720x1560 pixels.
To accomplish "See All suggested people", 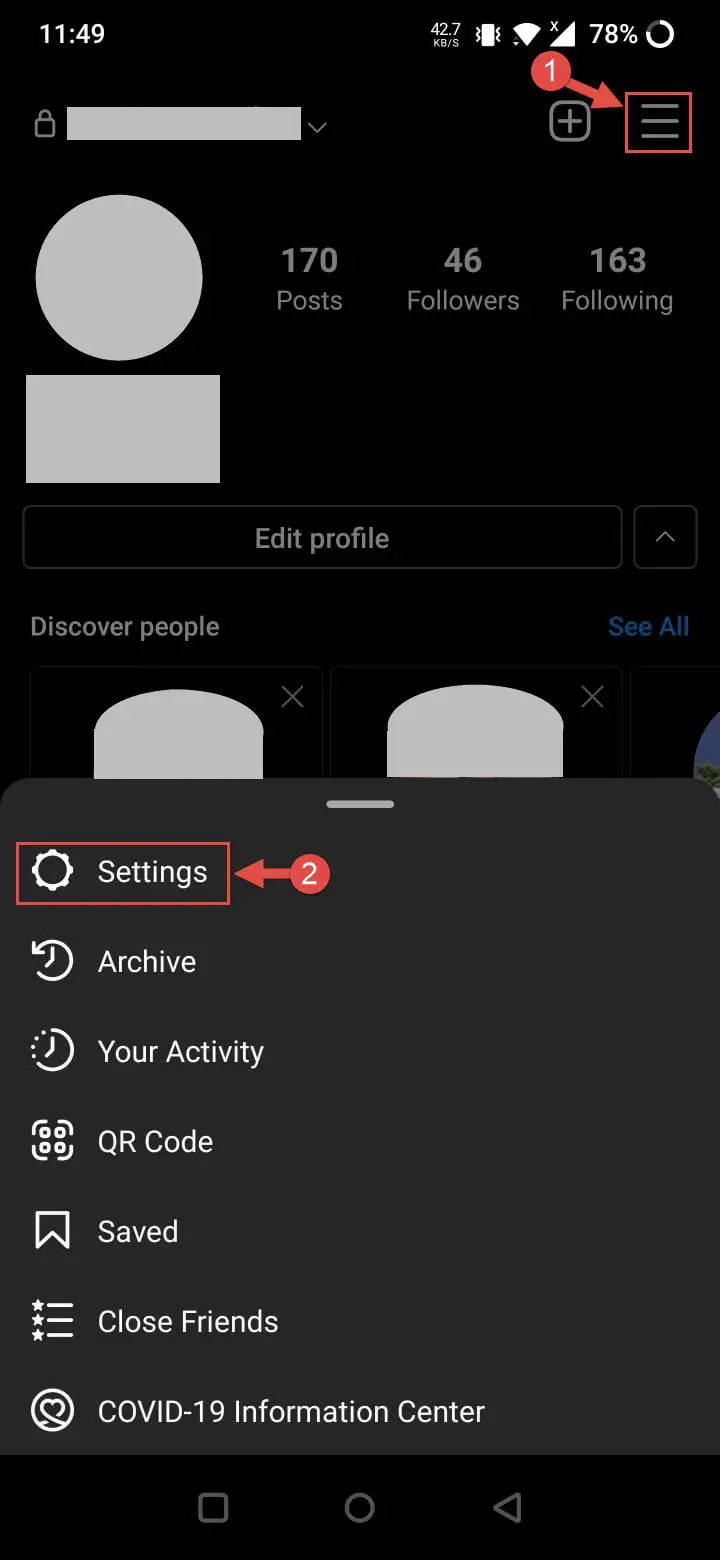I will coord(648,627).
